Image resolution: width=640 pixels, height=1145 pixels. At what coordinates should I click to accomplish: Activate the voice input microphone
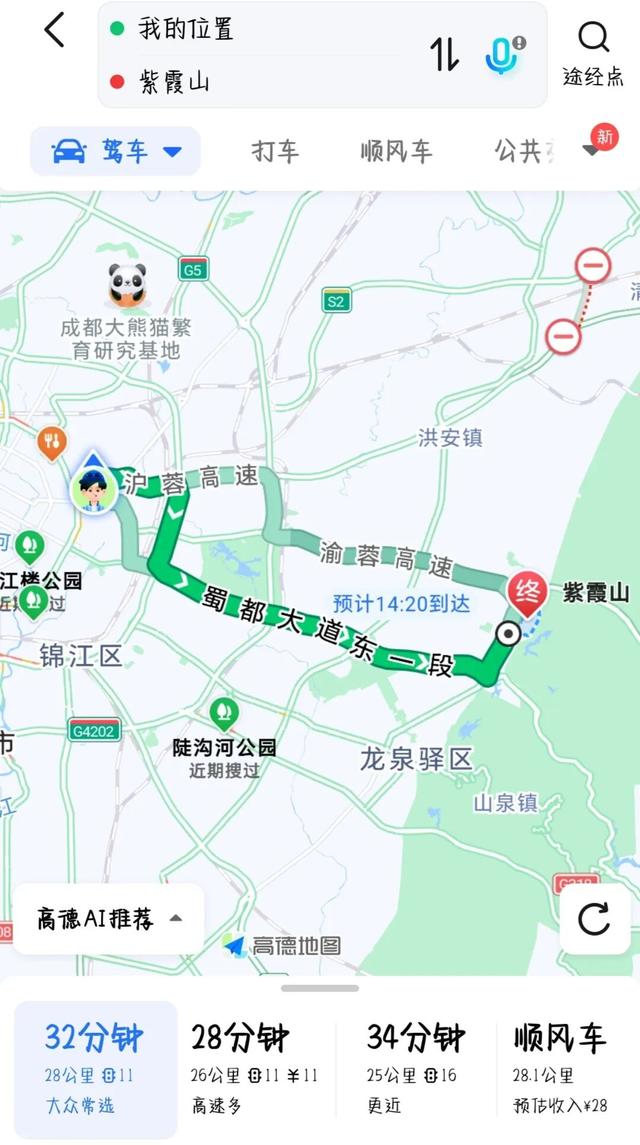point(503,54)
